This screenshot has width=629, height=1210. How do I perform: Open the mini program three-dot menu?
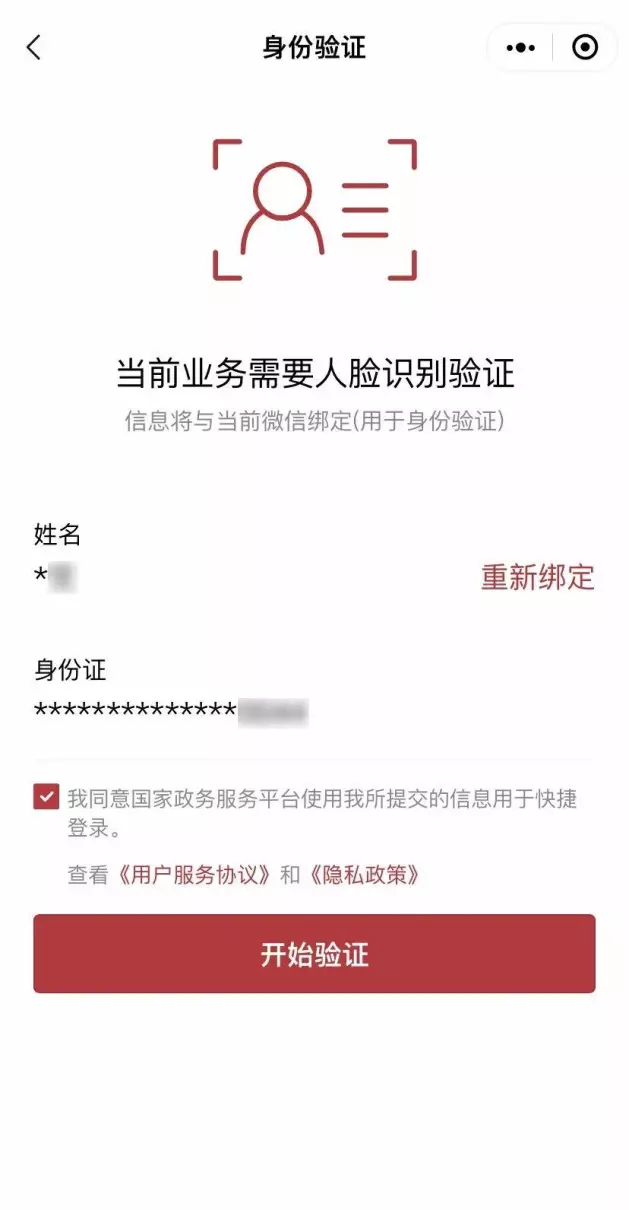tap(520, 47)
